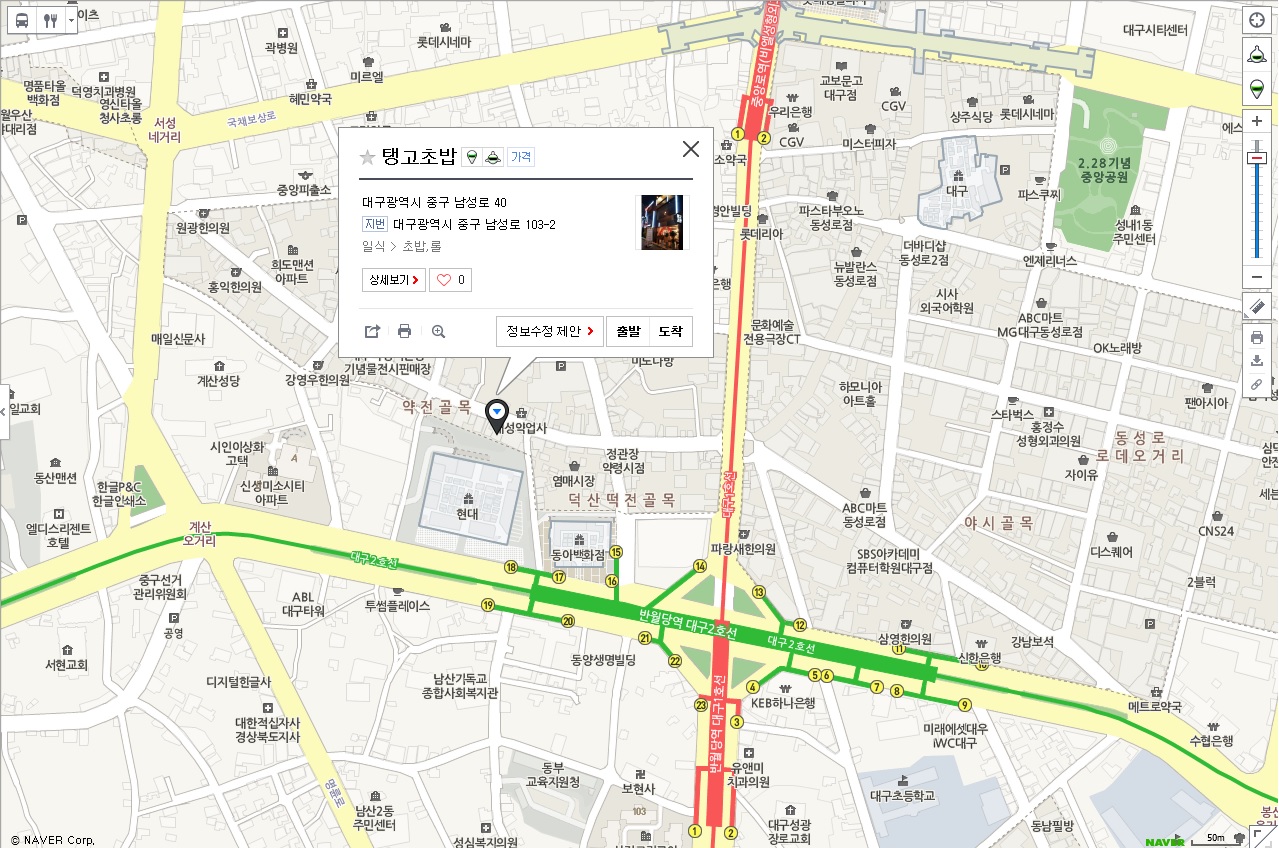This screenshot has height=848, width=1279.
Task: Open the restaurant category dropdown
Action: pyautogui.click(x=69, y=19)
